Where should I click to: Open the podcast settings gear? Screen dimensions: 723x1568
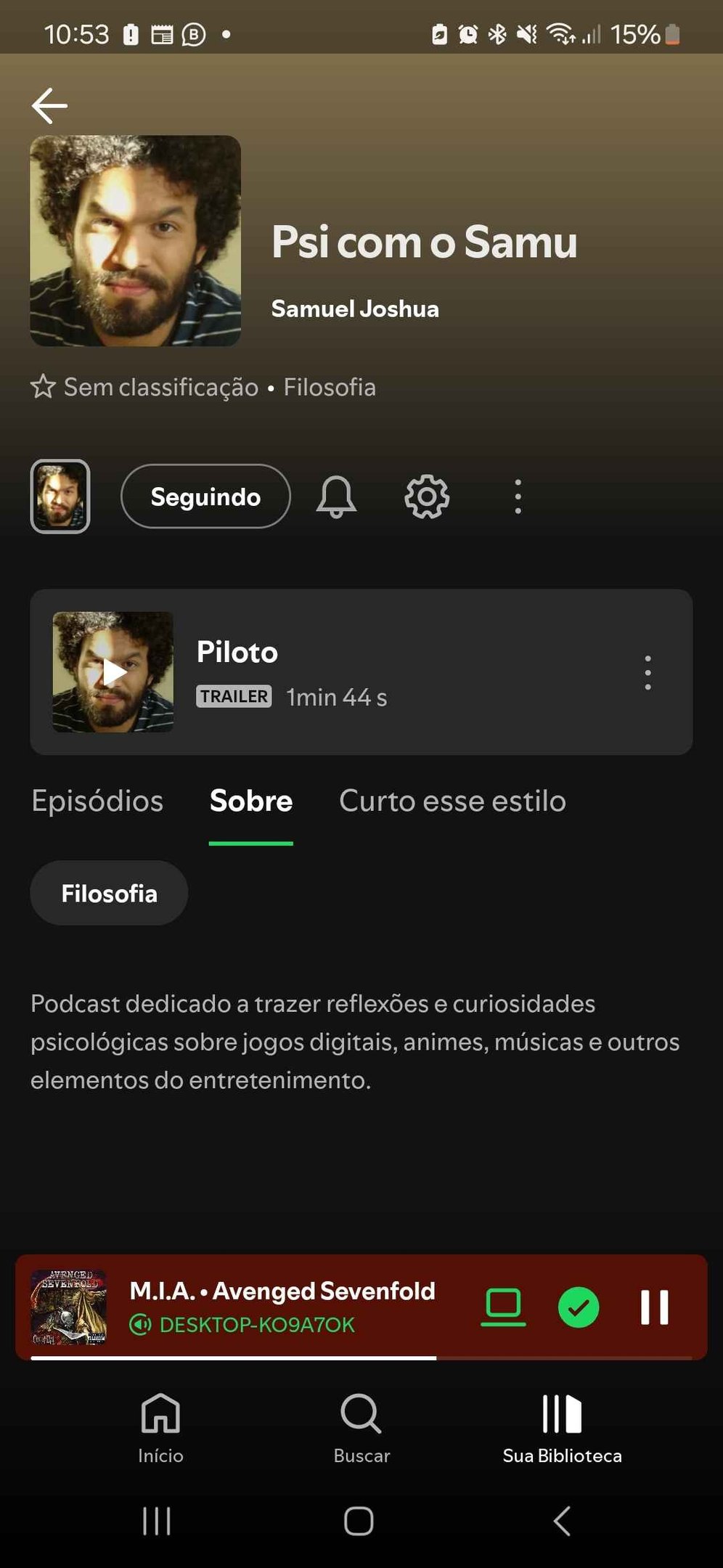click(427, 497)
